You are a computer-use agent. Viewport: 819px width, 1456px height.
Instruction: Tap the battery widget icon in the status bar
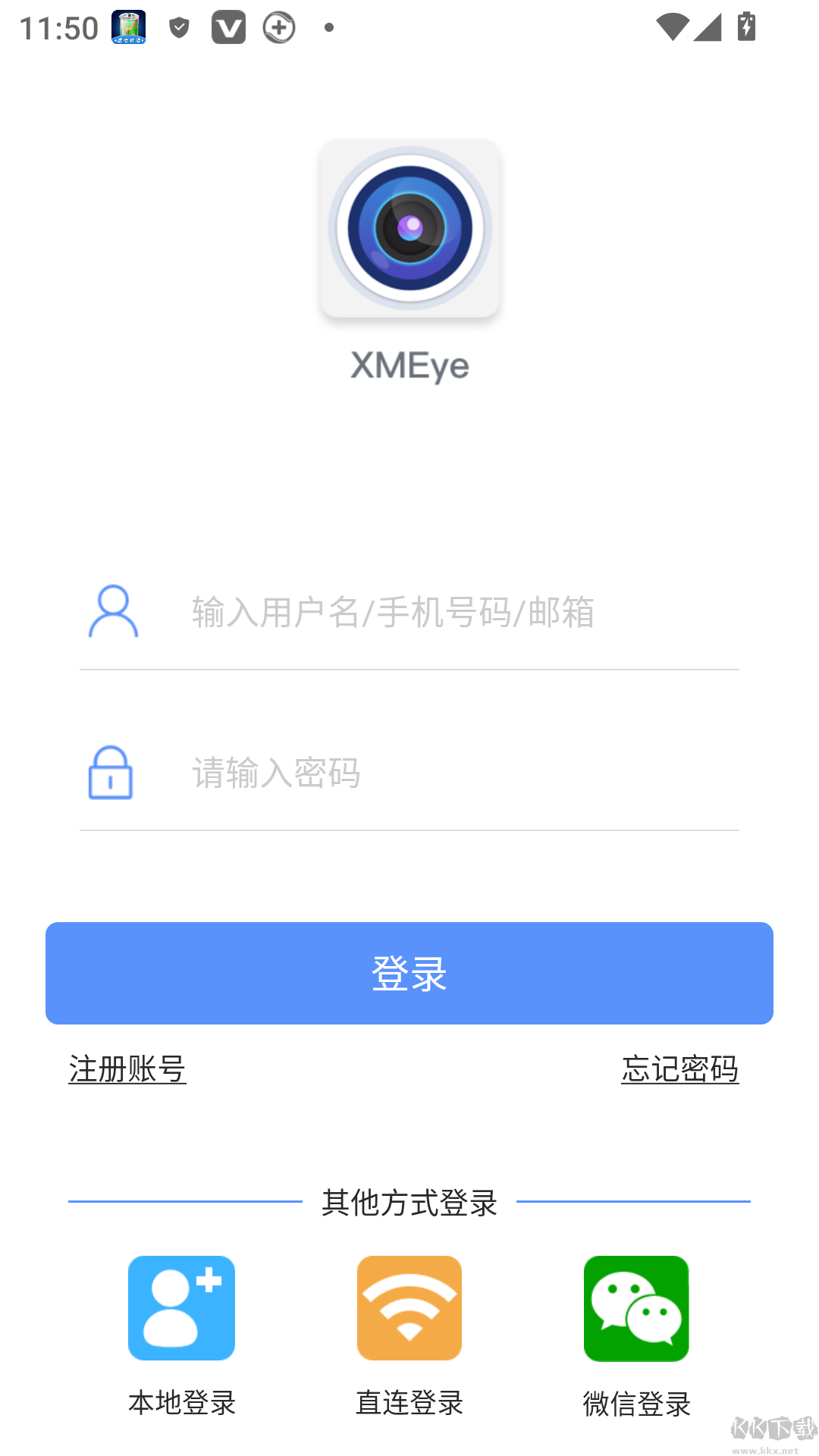[x=127, y=27]
